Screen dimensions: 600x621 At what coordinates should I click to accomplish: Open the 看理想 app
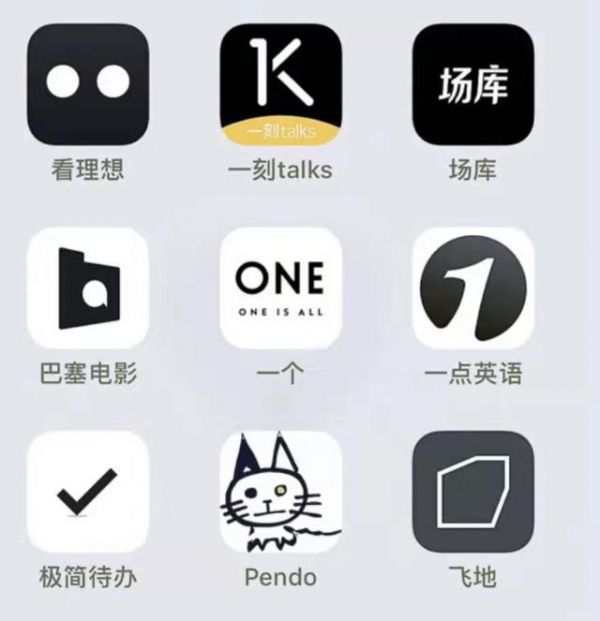88,84
